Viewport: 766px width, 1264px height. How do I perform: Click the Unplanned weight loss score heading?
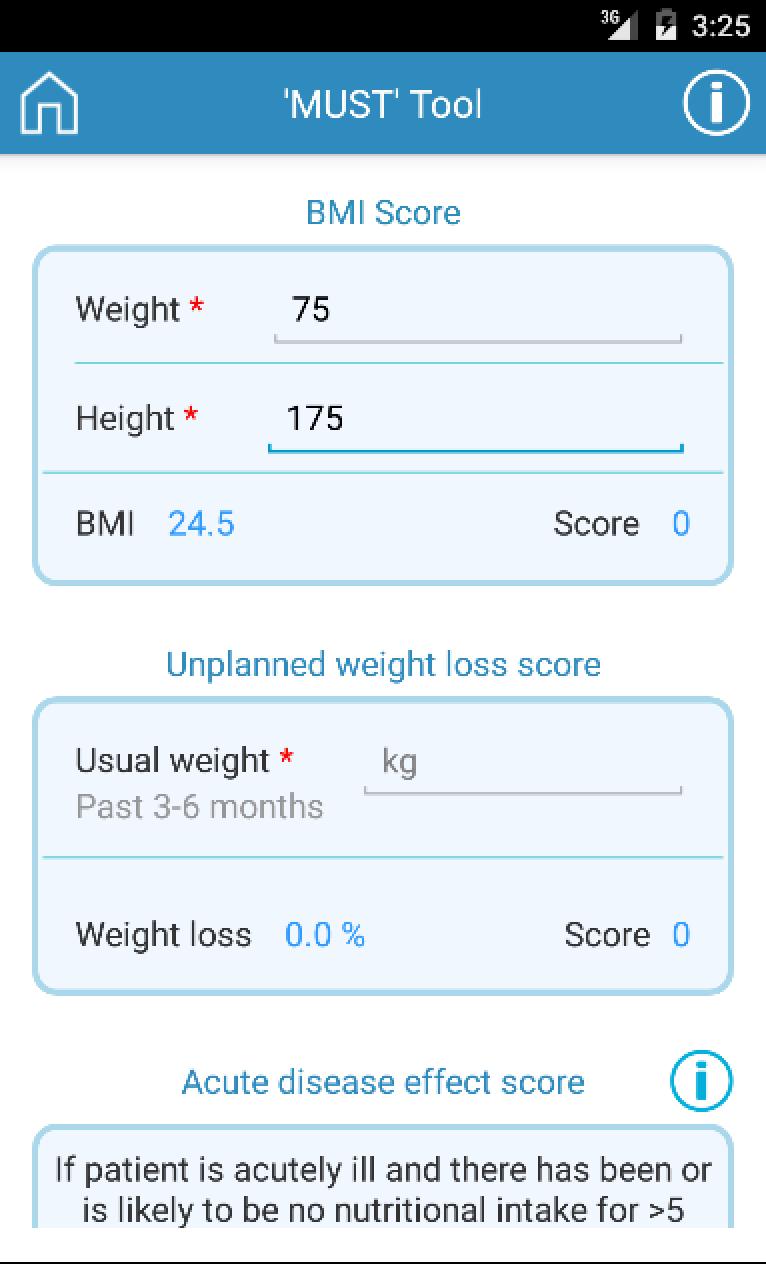click(383, 664)
